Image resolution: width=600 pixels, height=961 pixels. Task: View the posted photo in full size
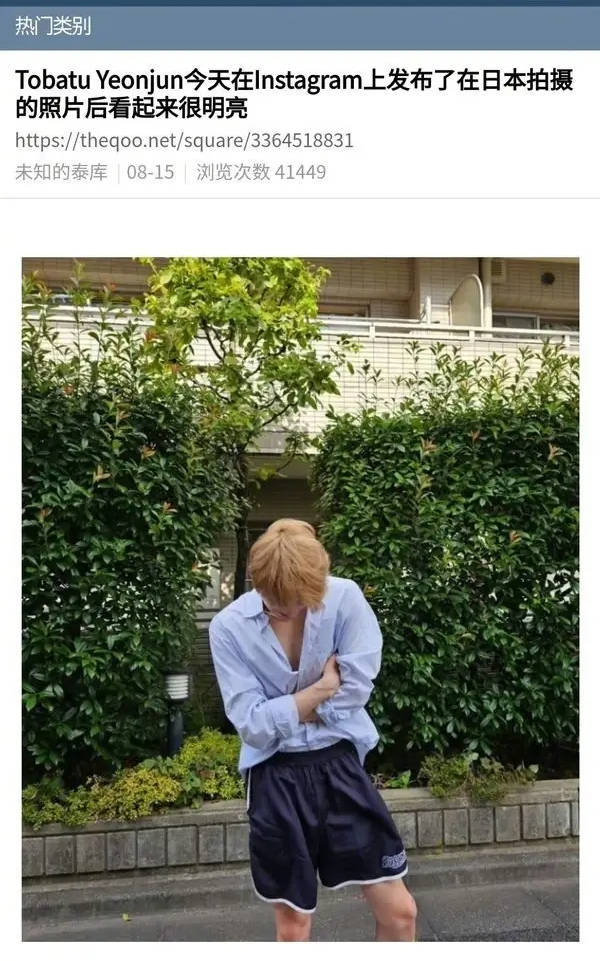300,598
